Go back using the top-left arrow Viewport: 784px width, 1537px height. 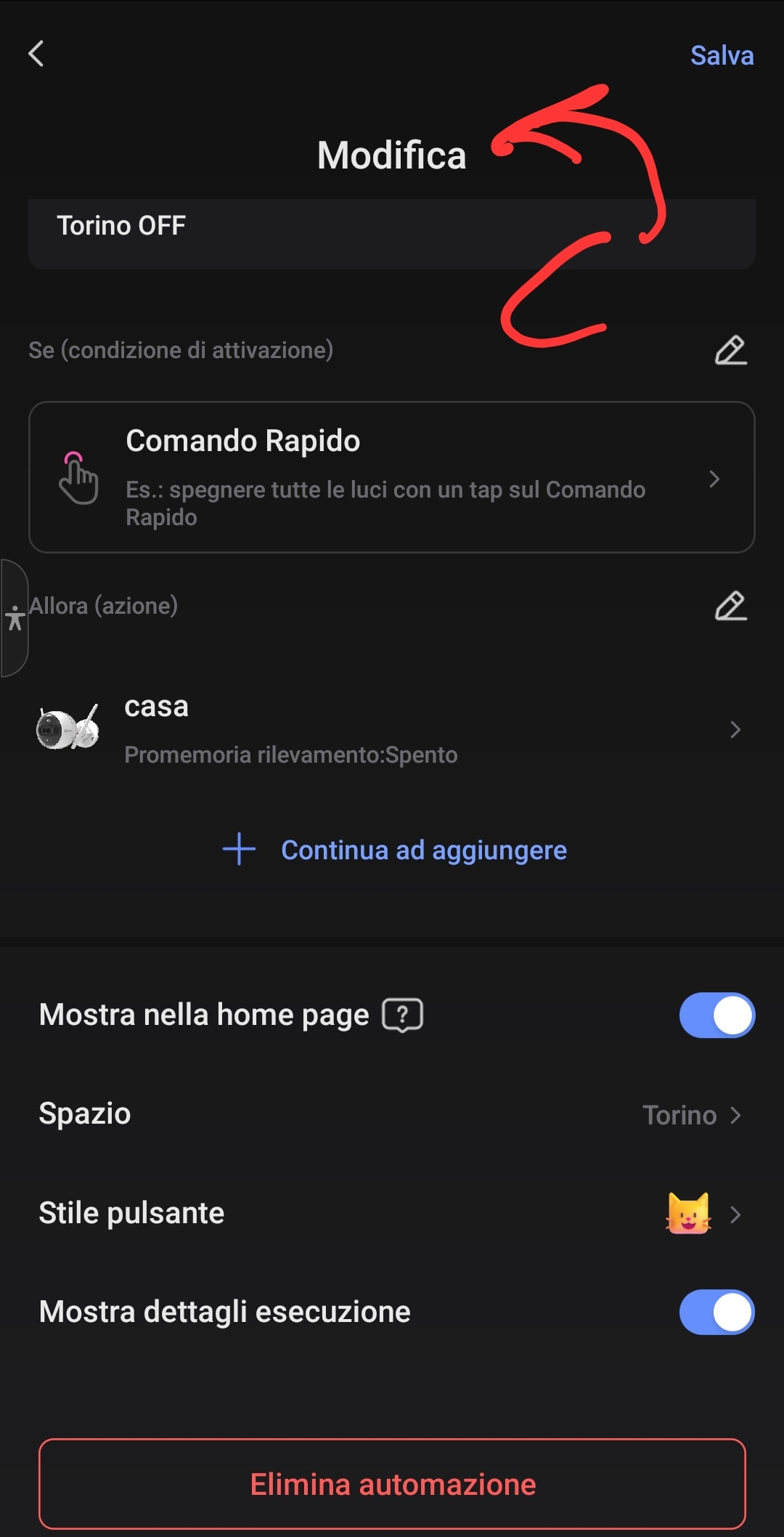(36, 54)
